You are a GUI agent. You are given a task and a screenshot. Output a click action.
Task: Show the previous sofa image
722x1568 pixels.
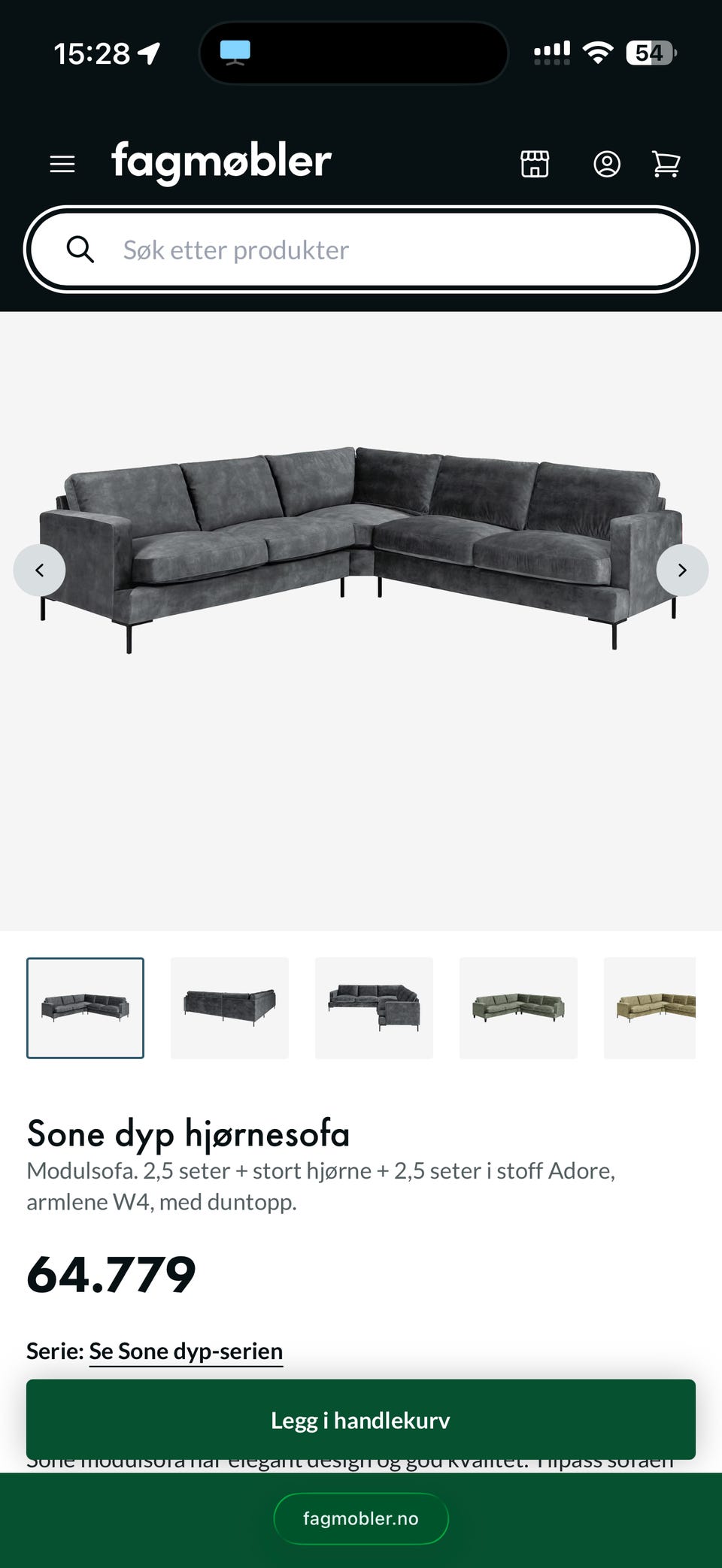40,571
